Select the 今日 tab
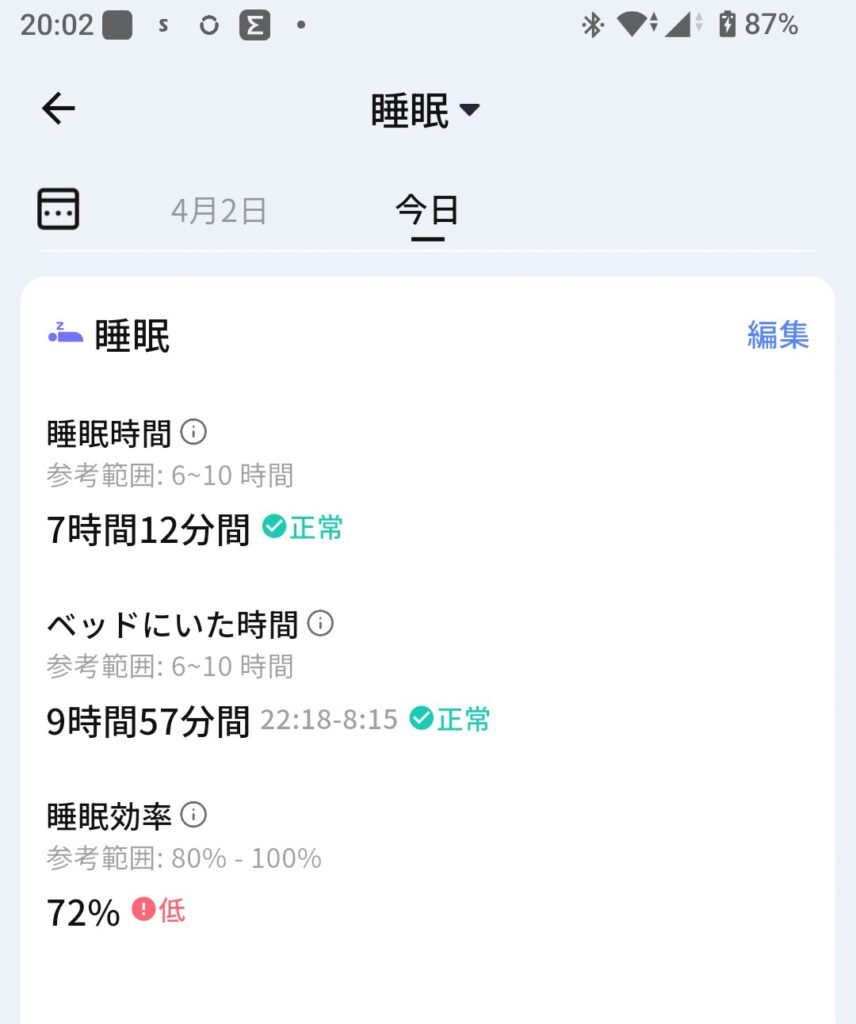This screenshot has height=1024, width=856. click(427, 211)
